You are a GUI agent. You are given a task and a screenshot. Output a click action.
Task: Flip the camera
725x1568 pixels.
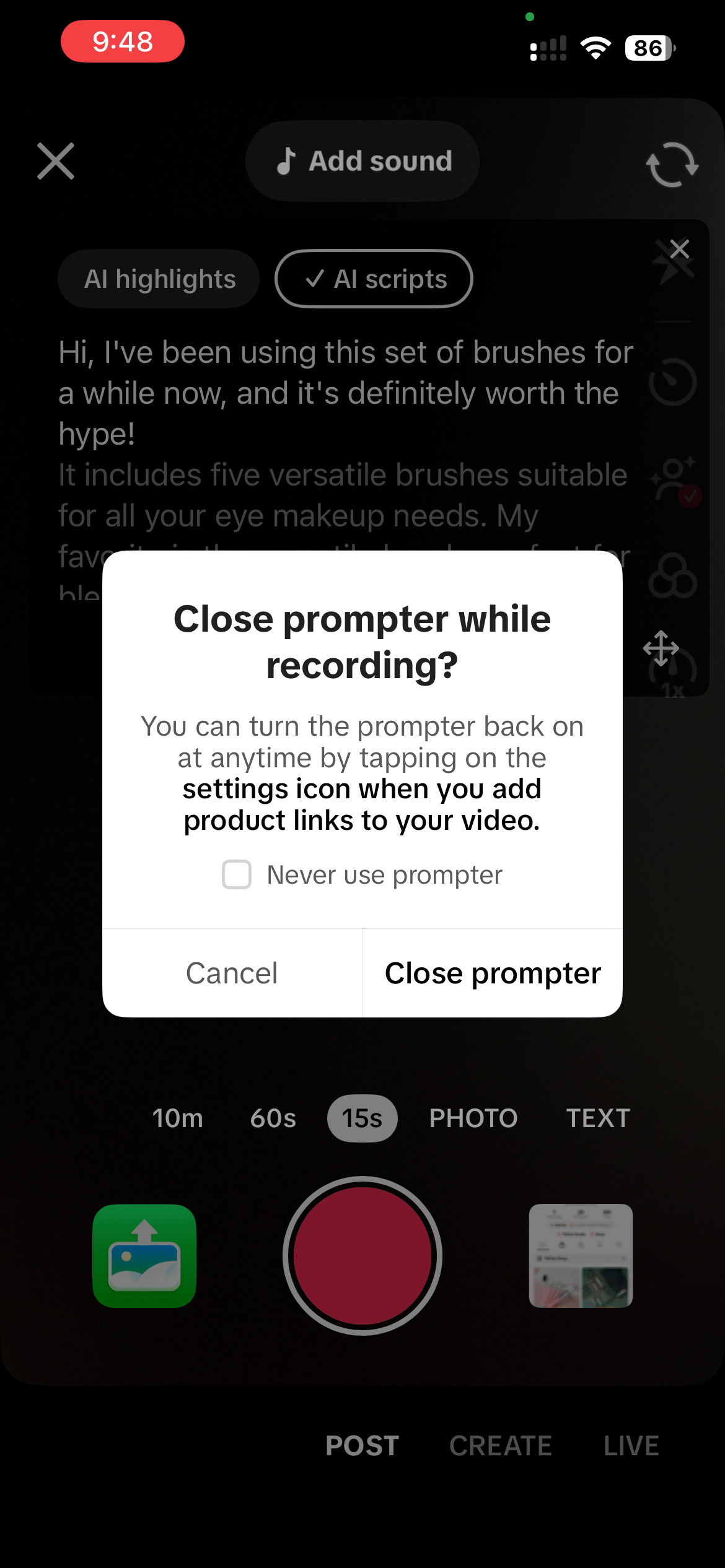pyautogui.click(x=672, y=164)
